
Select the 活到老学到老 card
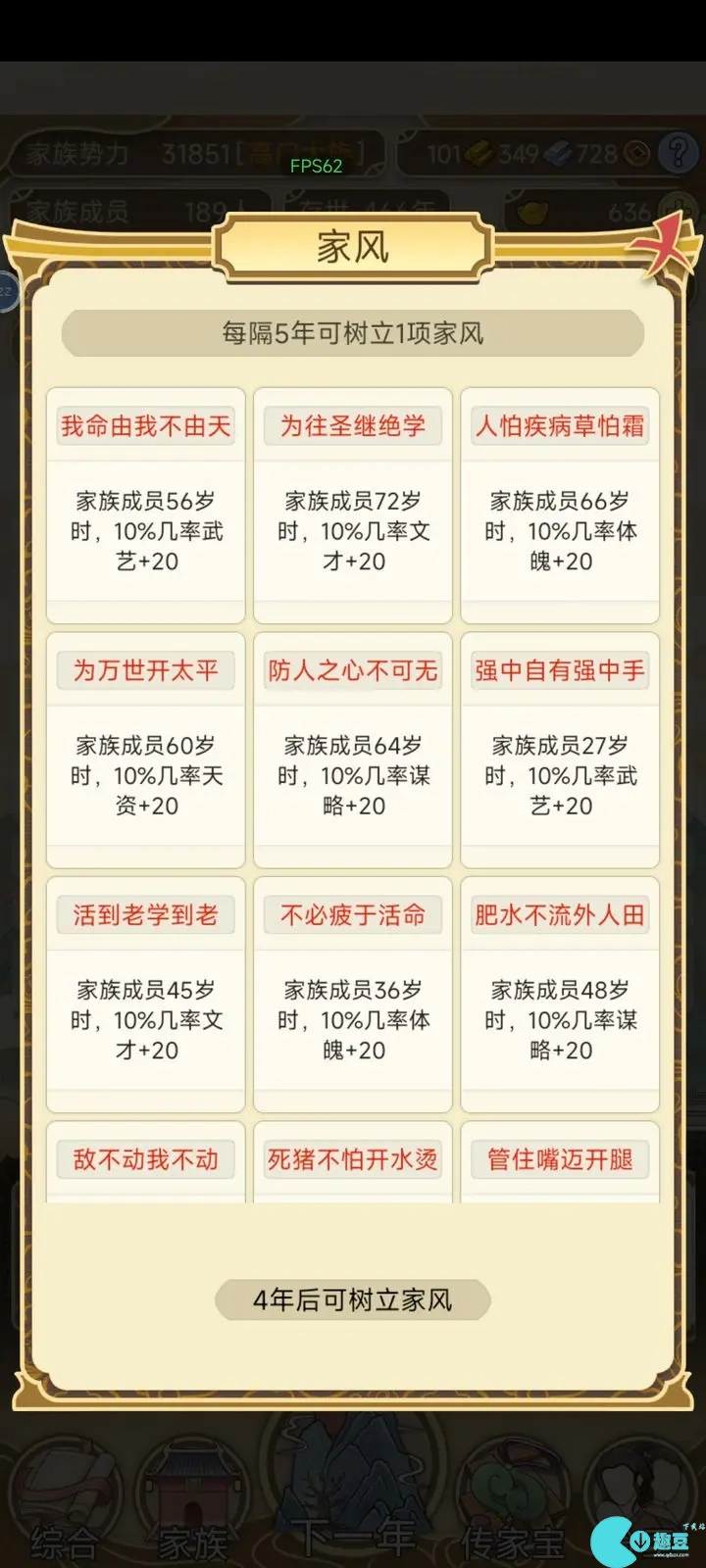click(x=145, y=994)
